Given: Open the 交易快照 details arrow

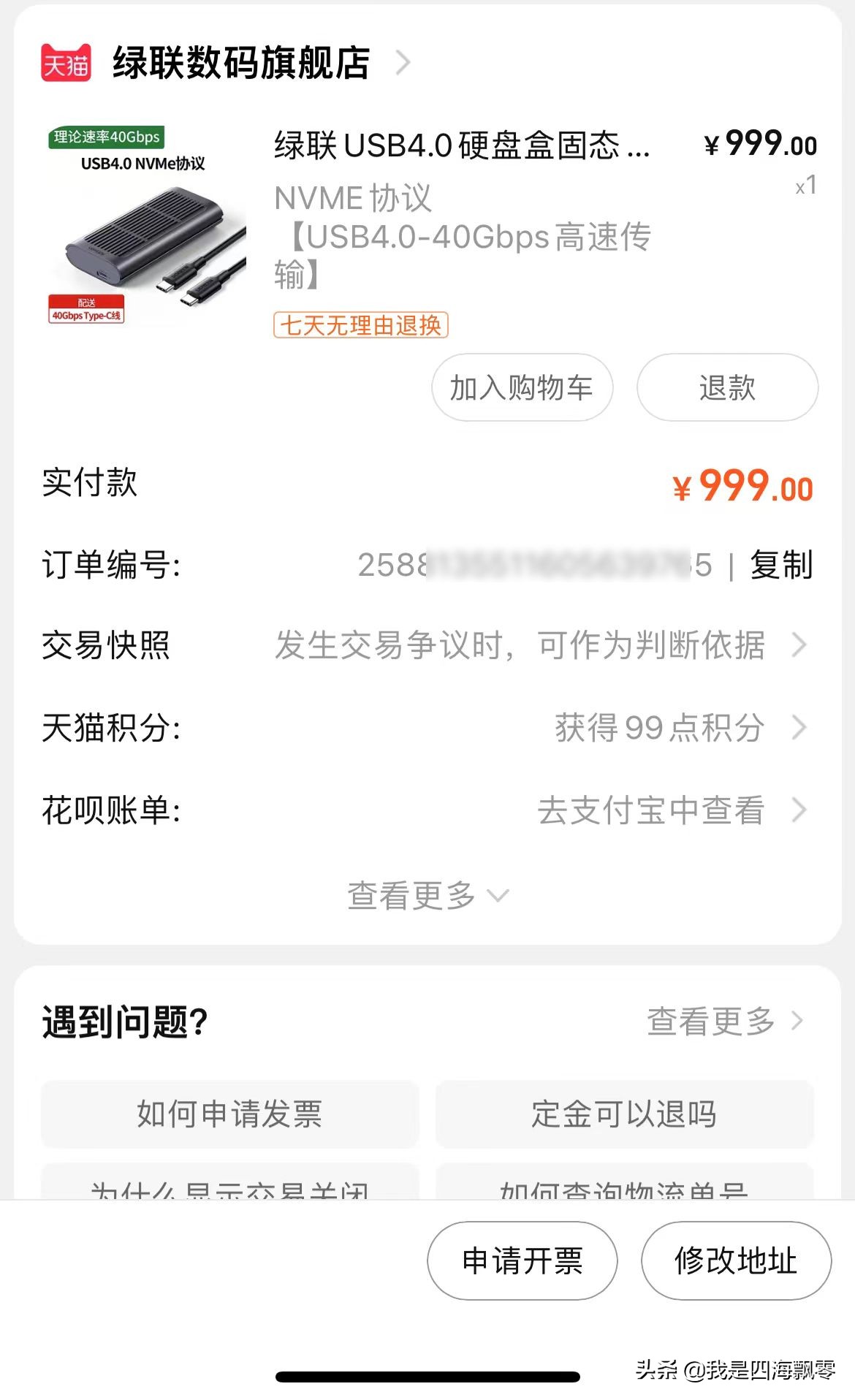Looking at the screenshot, I should tap(802, 645).
